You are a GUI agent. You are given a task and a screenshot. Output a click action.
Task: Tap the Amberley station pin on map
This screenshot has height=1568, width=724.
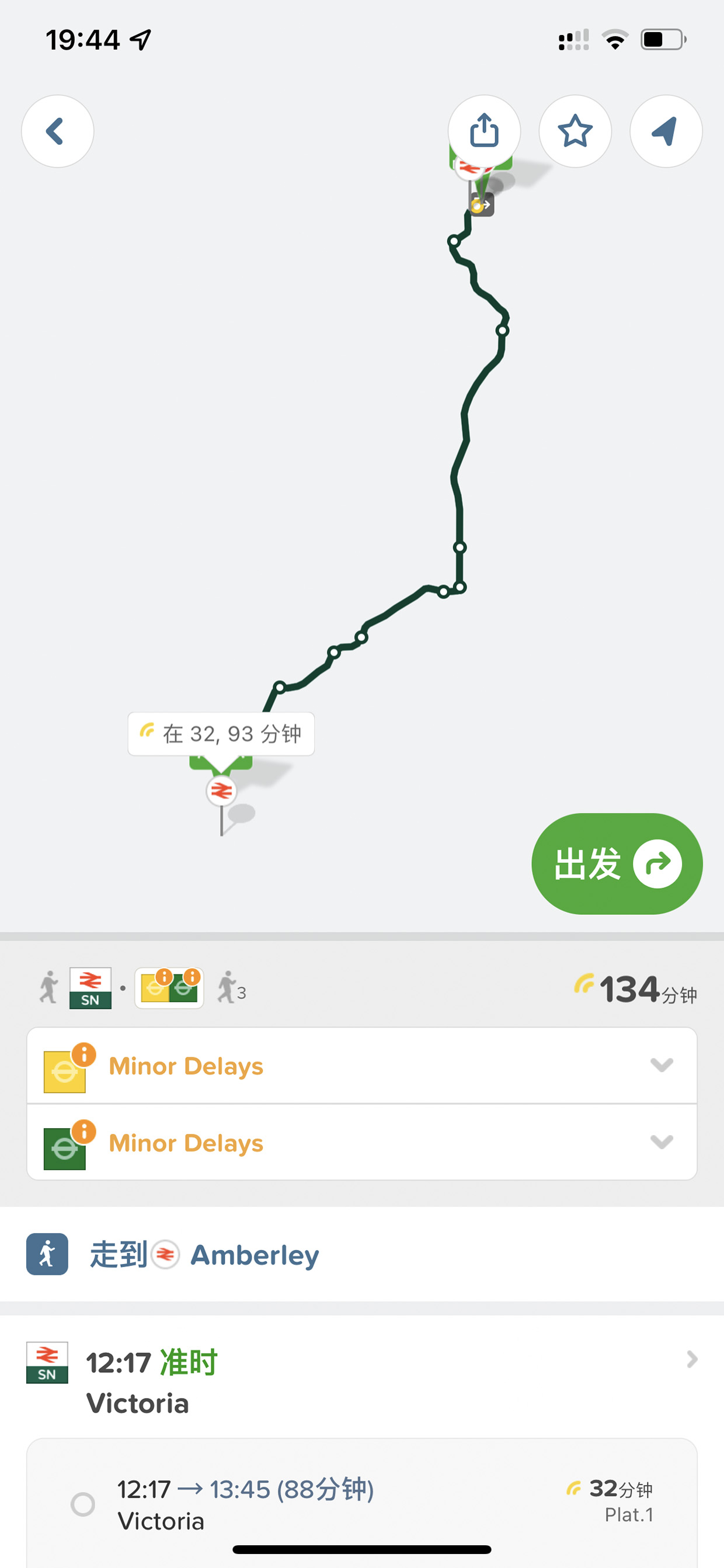[221, 790]
